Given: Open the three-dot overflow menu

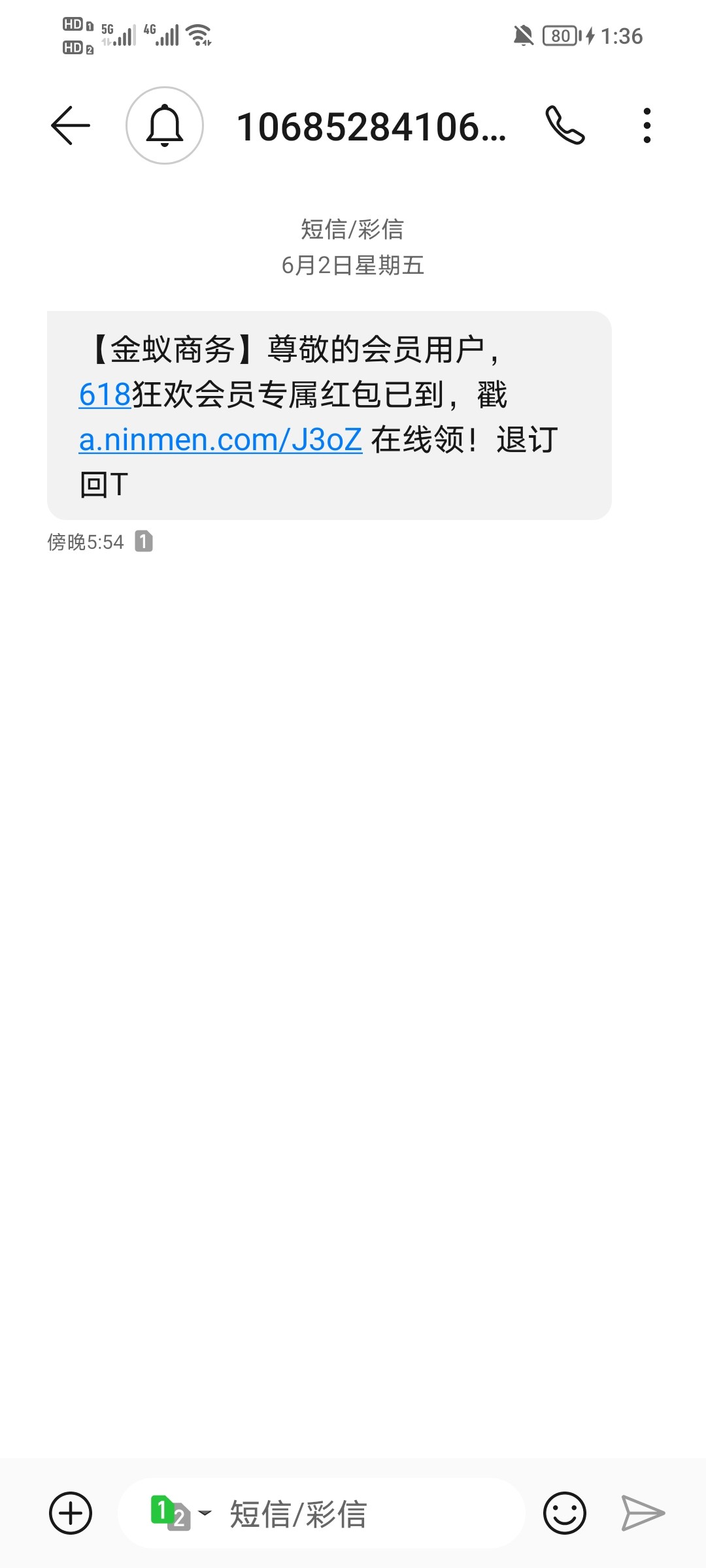Looking at the screenshot, I should tap(647, 125).
